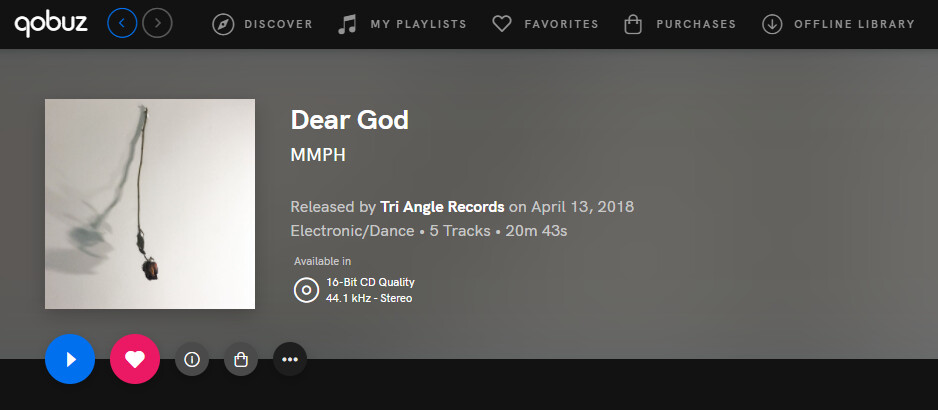This screenshot has height=410, width=938.
Task: Go back with the left arrow
Action: tap(122, 22)
